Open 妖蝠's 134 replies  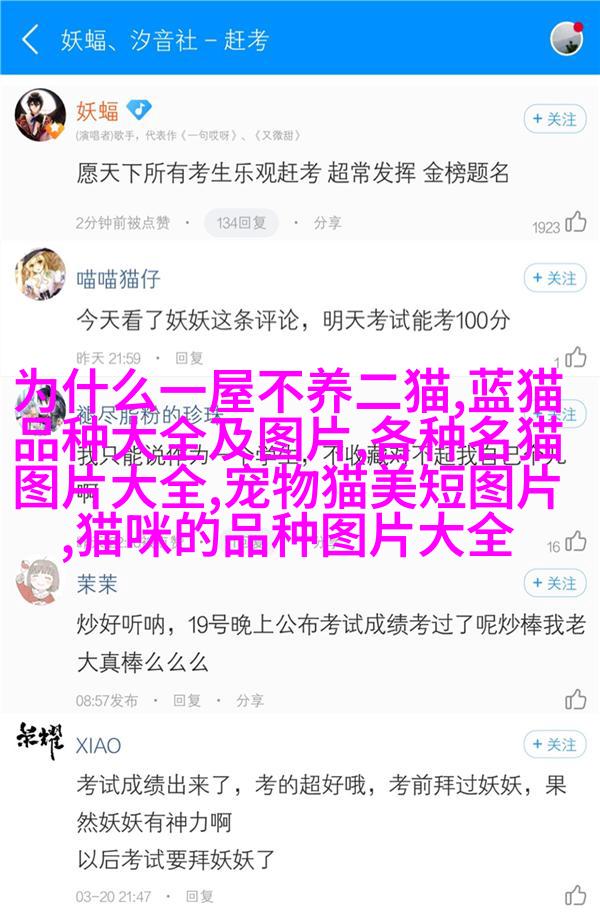coord(239,222)
